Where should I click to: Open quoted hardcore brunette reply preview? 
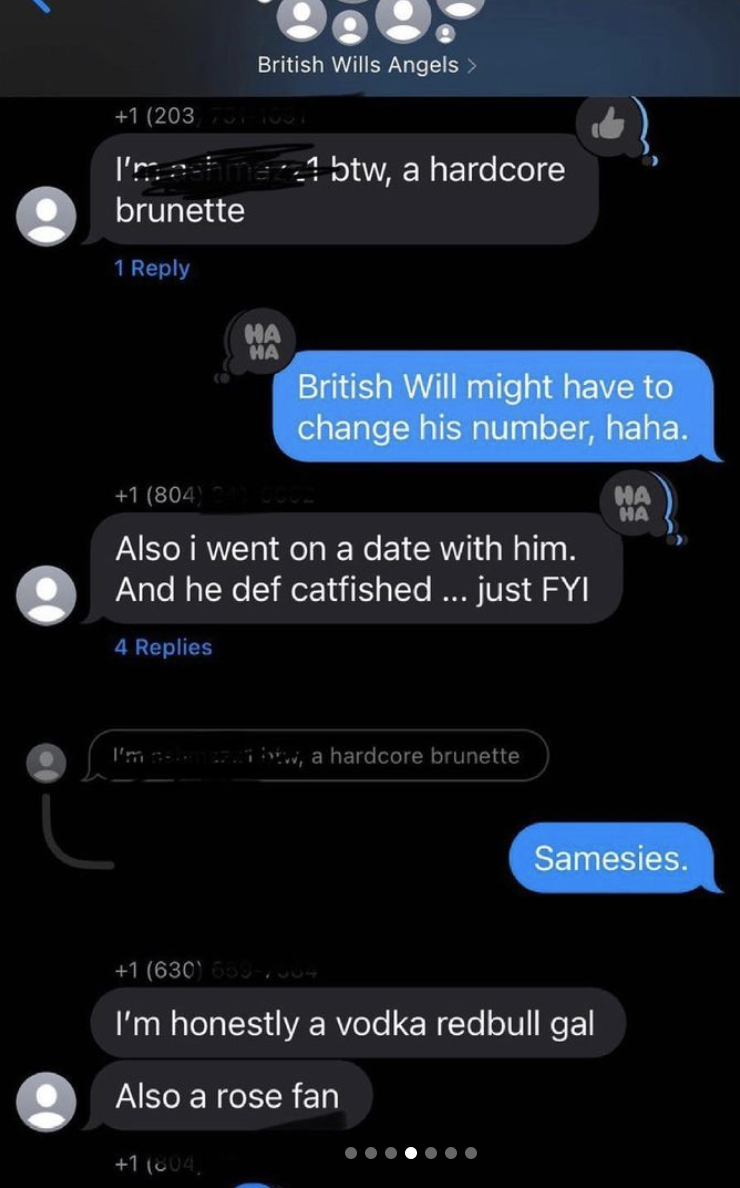click(x=317, y=755)
